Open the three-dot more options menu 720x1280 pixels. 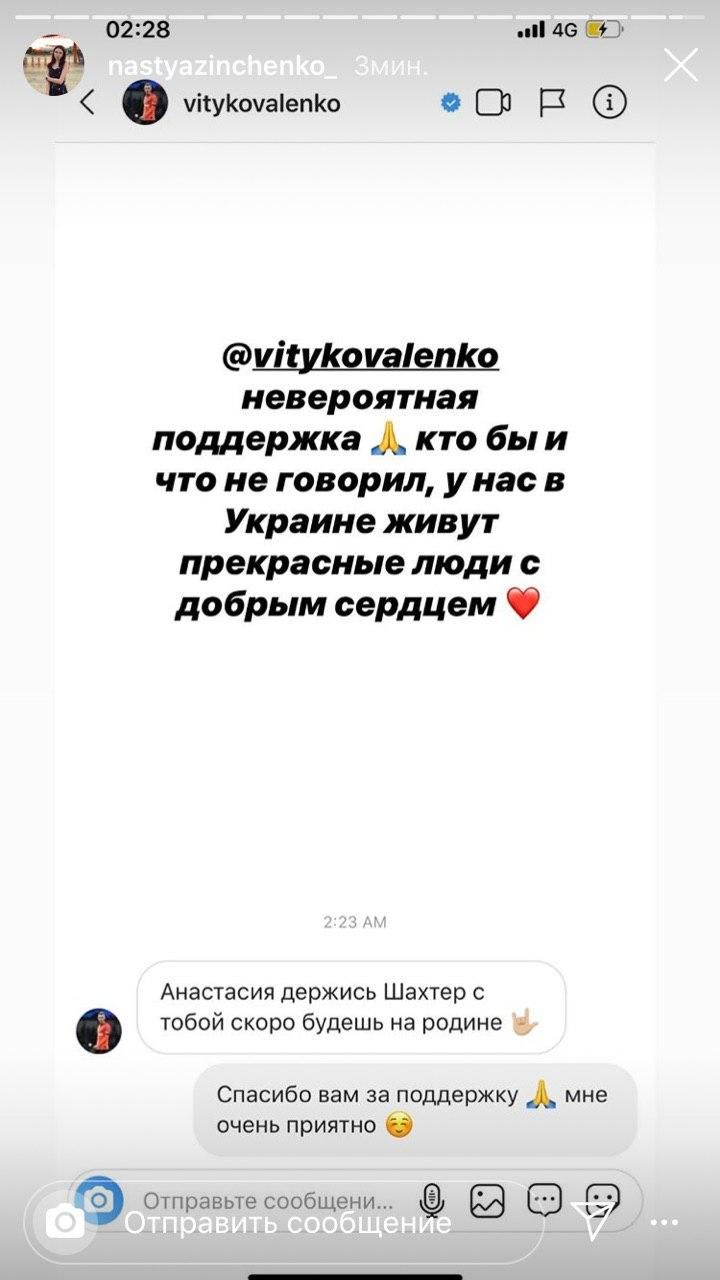coord(665,1222)
